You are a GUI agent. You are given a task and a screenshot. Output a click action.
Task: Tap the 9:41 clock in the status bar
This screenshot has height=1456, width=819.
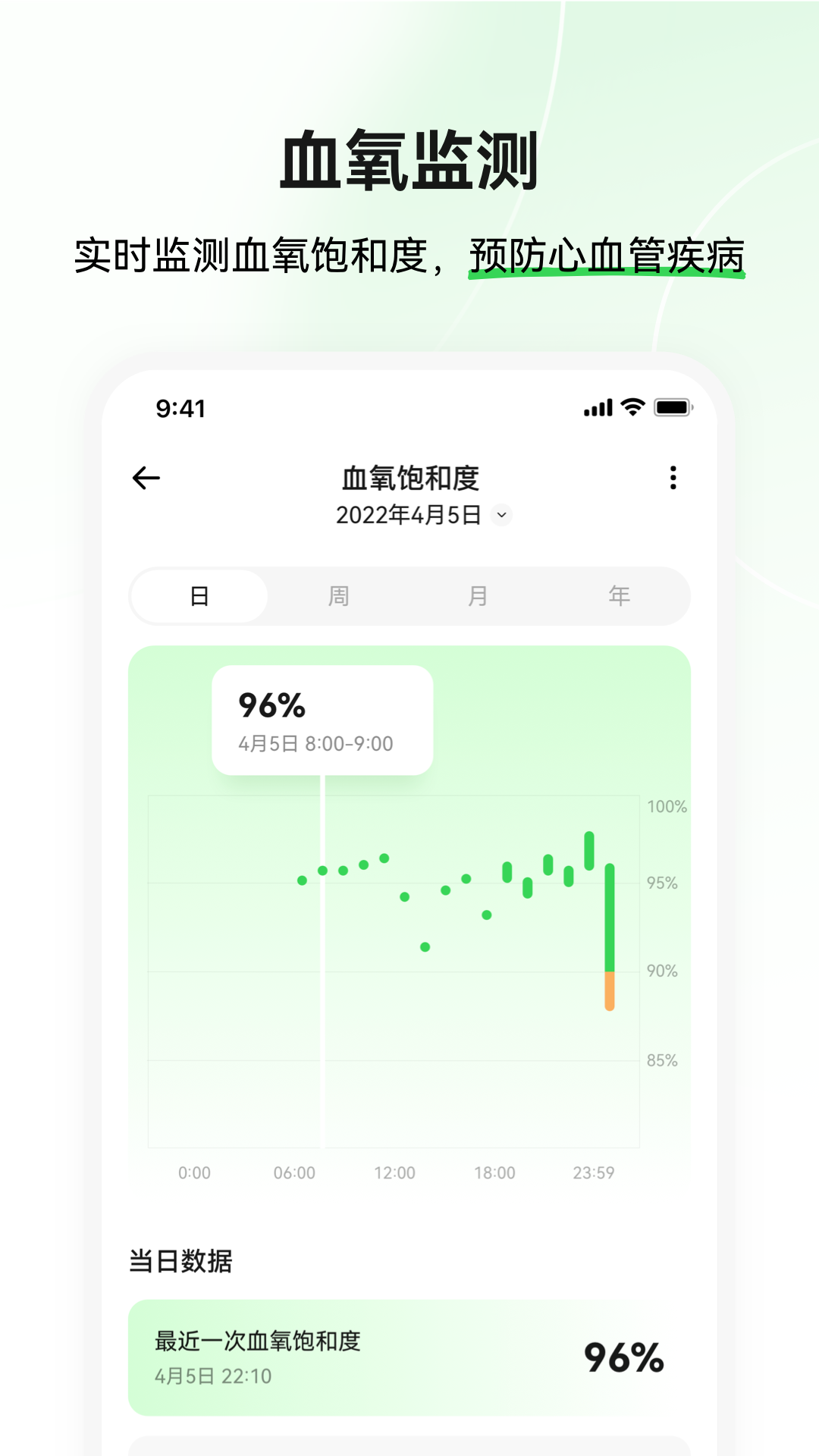(x=181, y=409)
